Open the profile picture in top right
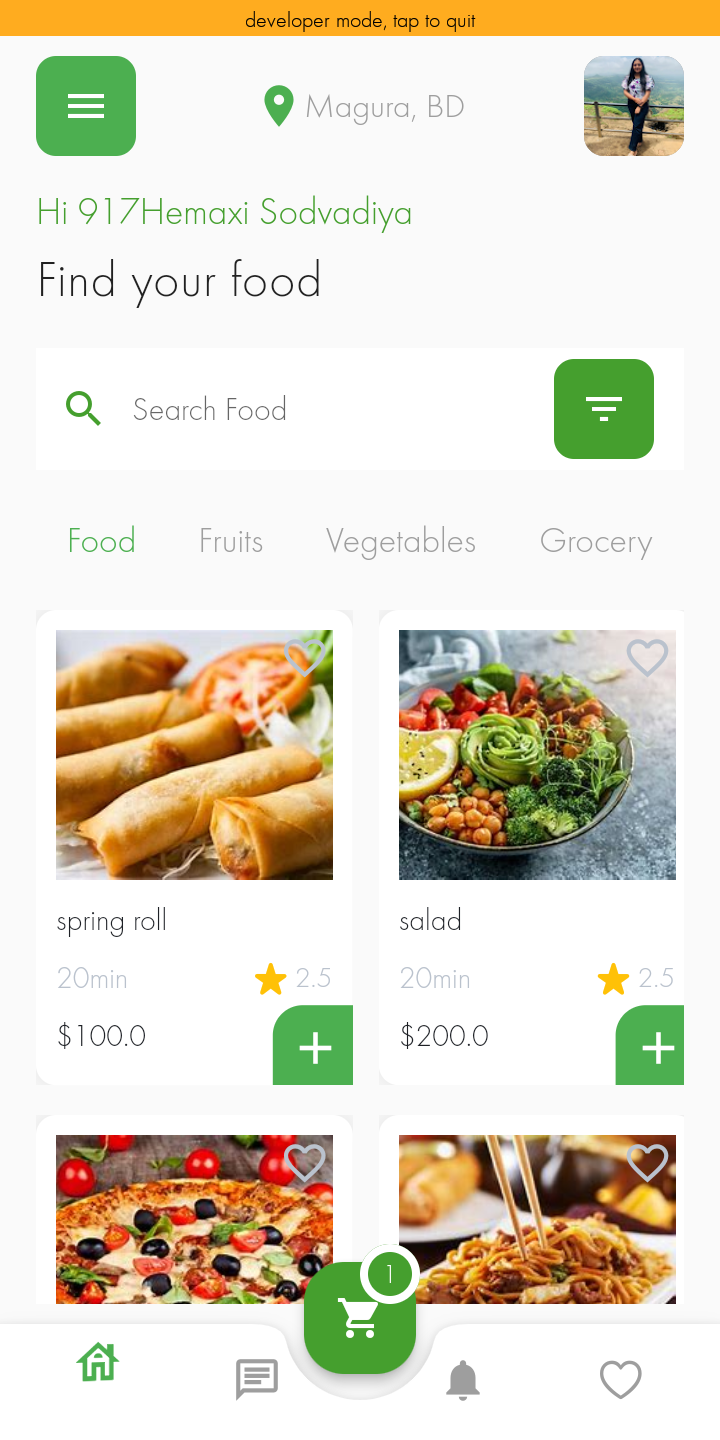 coord(633,105)
